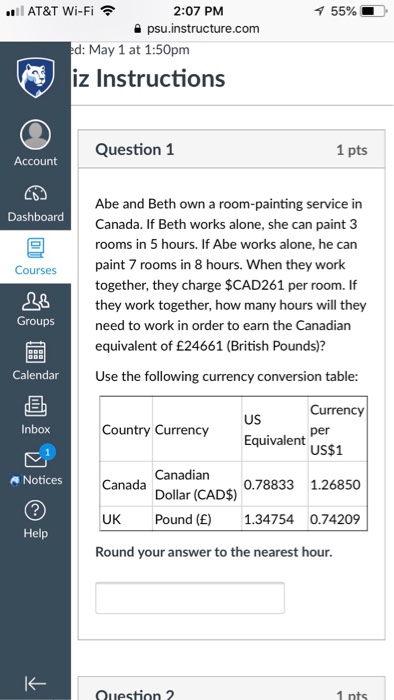Open the Account menu
The width and height of the screenshot is (394, 700).
point(35,143)
